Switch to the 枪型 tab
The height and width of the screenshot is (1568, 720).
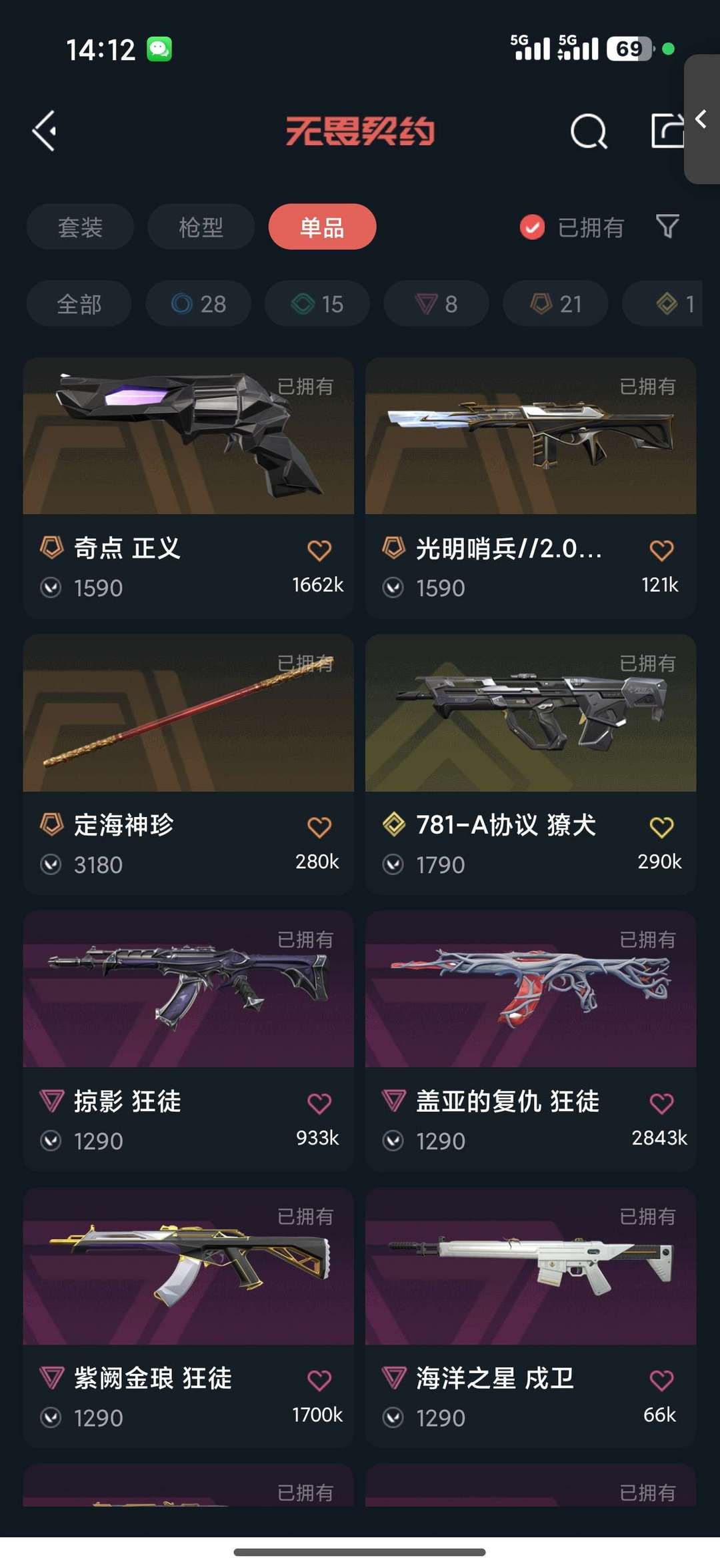pyautogui.click(x=200, y=227)
